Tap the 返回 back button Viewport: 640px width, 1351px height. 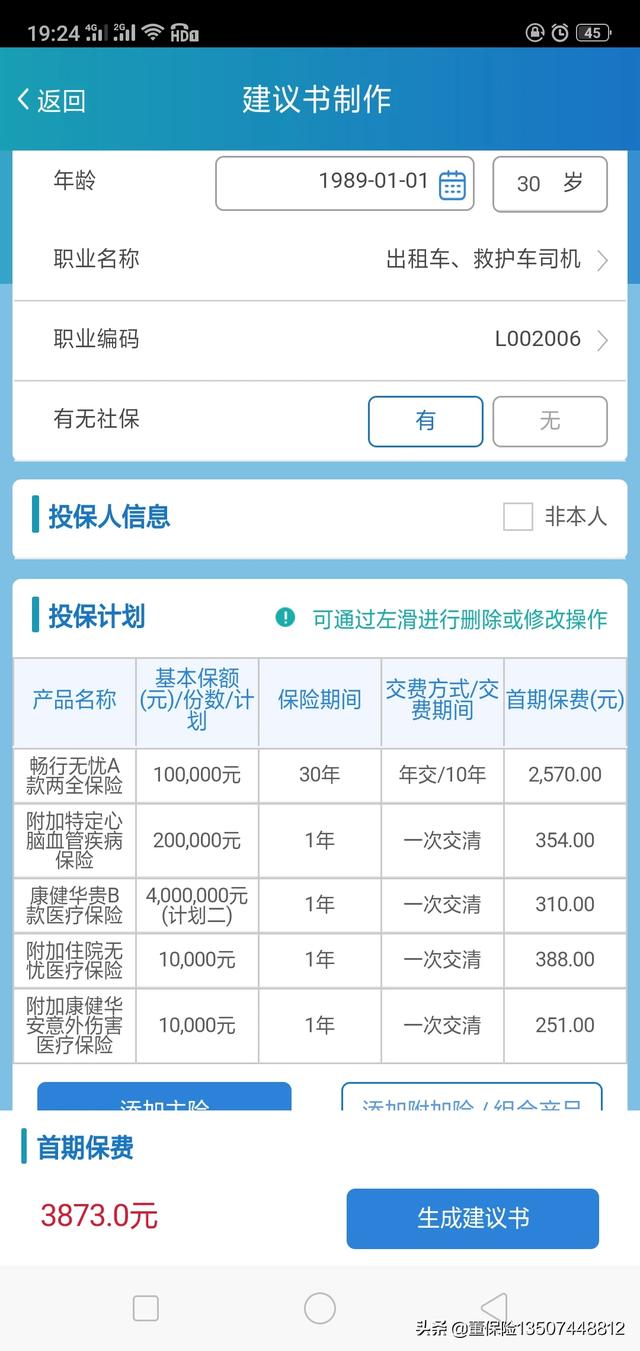pos(52,100)
